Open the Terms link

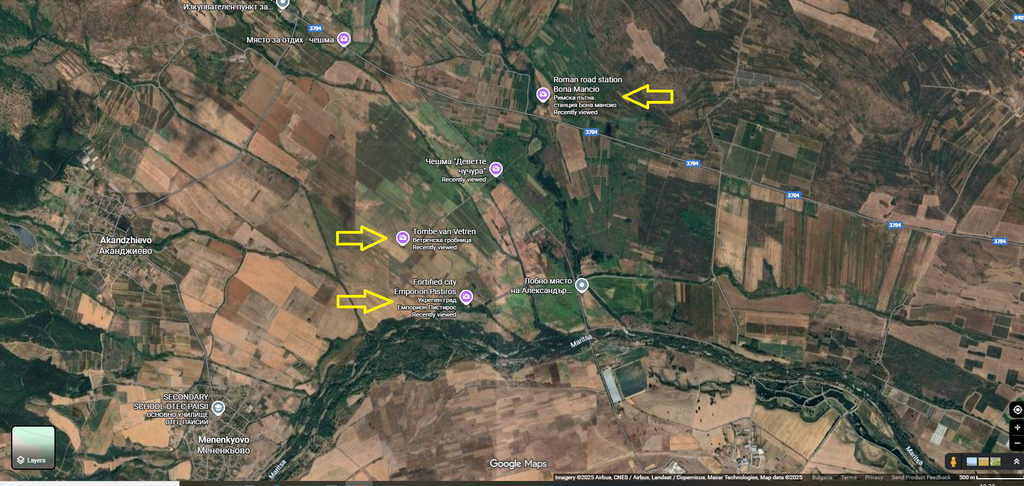[848, 478]
